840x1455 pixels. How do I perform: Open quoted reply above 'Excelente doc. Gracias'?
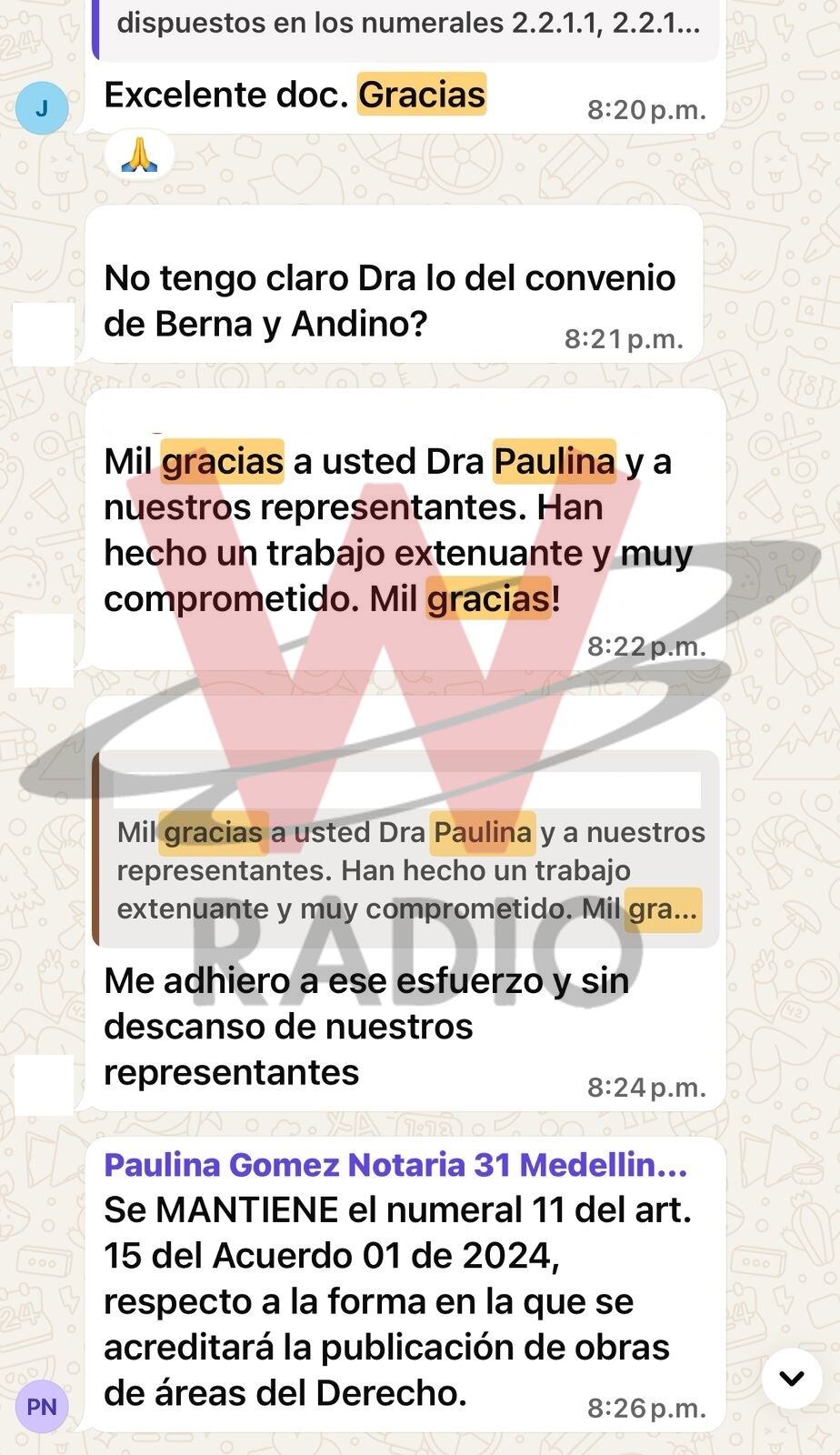(x=407, y=25)
